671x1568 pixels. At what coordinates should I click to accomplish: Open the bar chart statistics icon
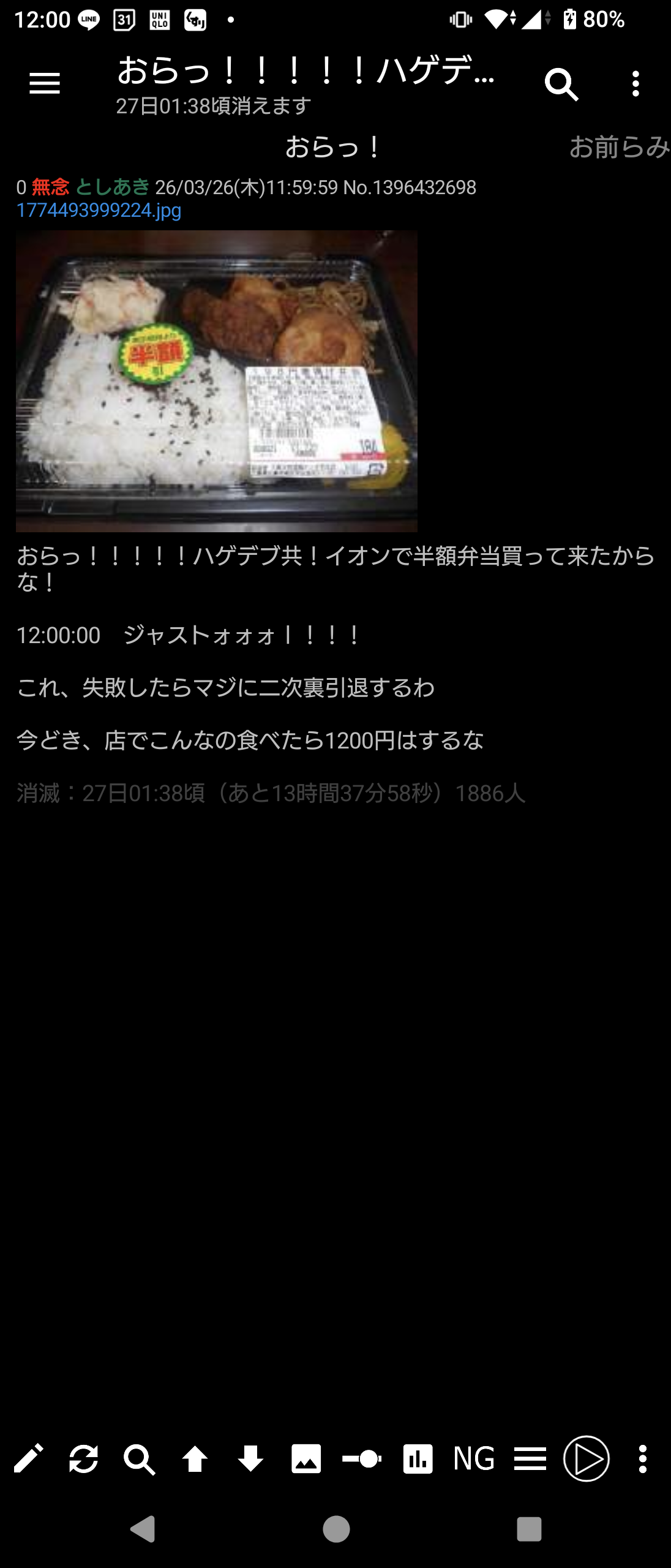pos(418,1459)
